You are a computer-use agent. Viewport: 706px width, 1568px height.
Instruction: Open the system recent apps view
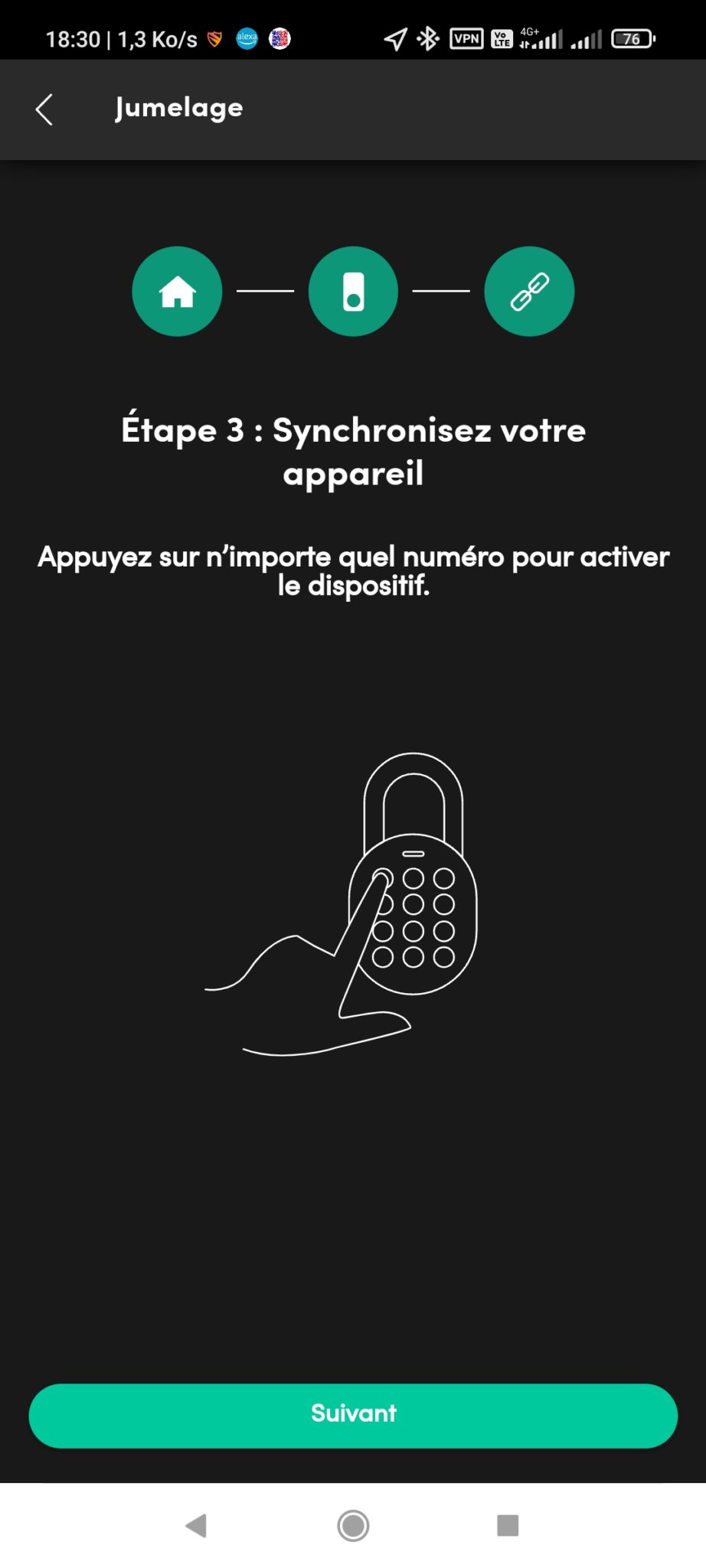click(508, 1525)
